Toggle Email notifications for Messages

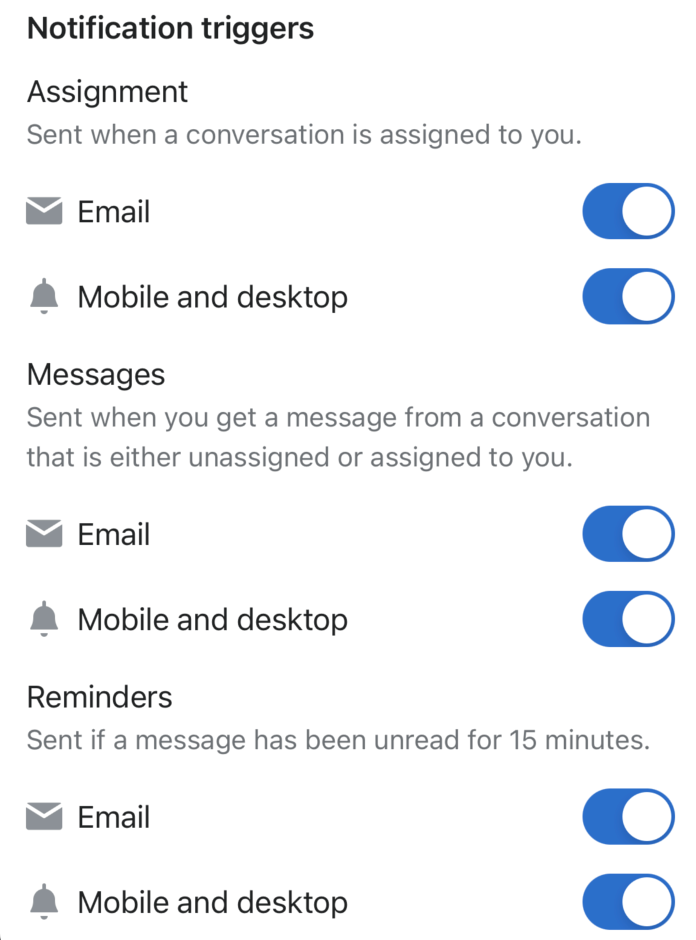[x=628, y=534]
